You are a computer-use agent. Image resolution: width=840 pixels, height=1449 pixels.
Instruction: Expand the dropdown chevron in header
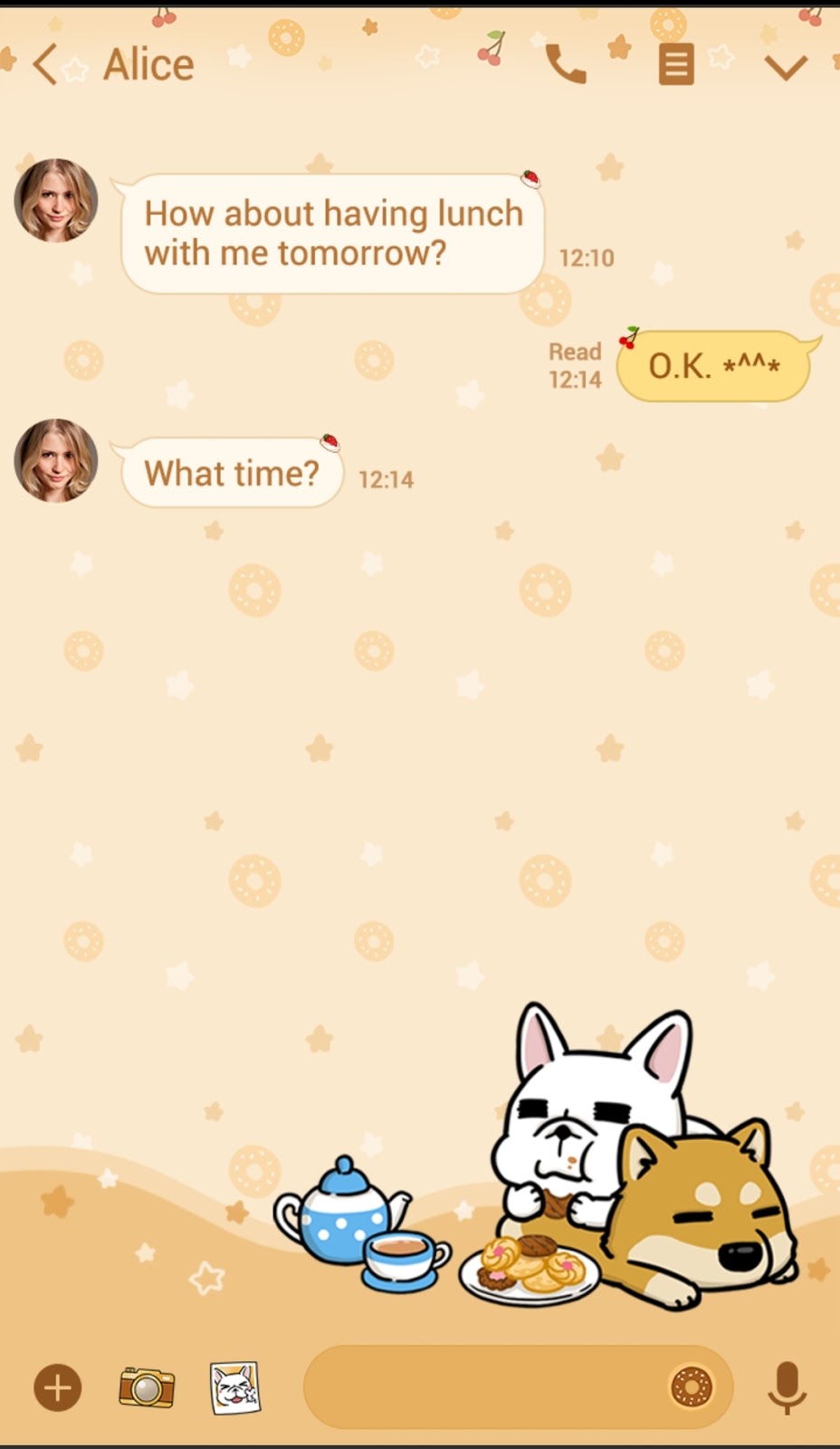785,67
